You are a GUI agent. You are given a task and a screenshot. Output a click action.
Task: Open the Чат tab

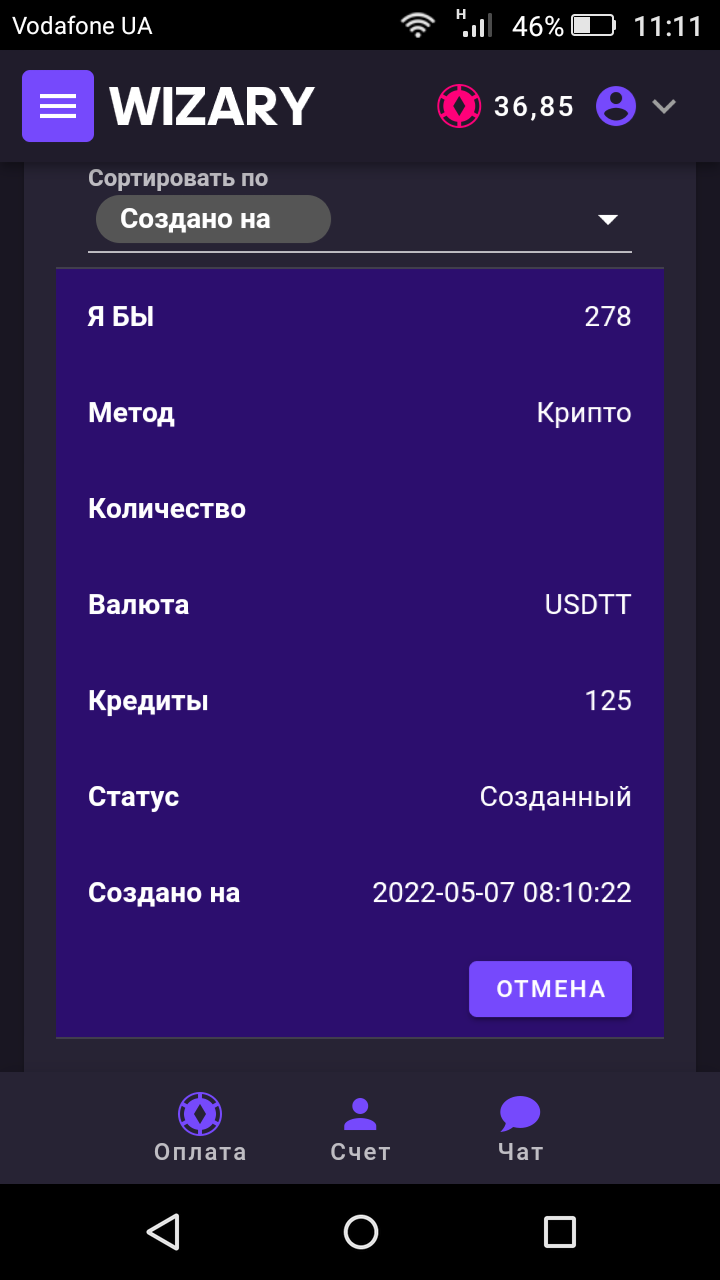pyautogui.click(x=520, y=1128)
